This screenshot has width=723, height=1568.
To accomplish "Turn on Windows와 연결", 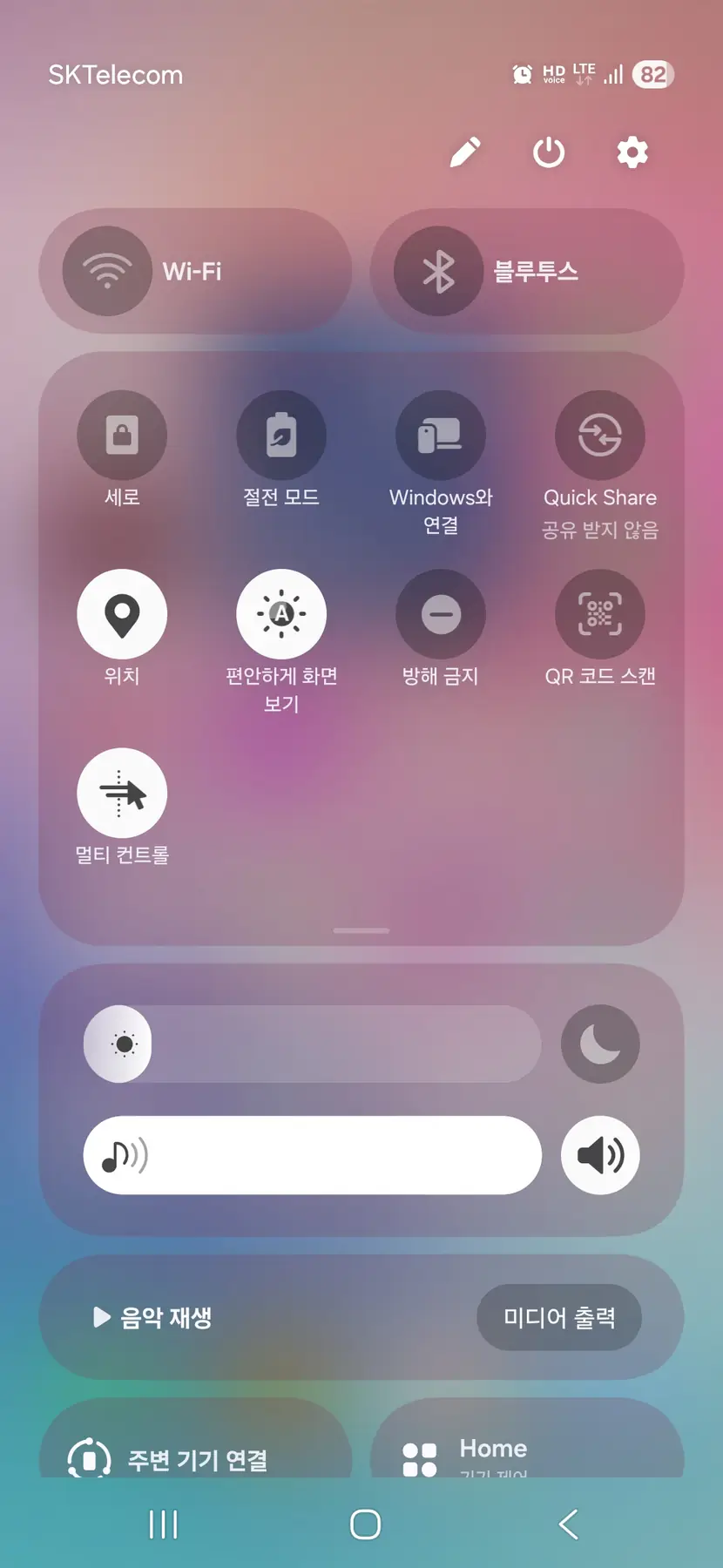I will point(441,435).
